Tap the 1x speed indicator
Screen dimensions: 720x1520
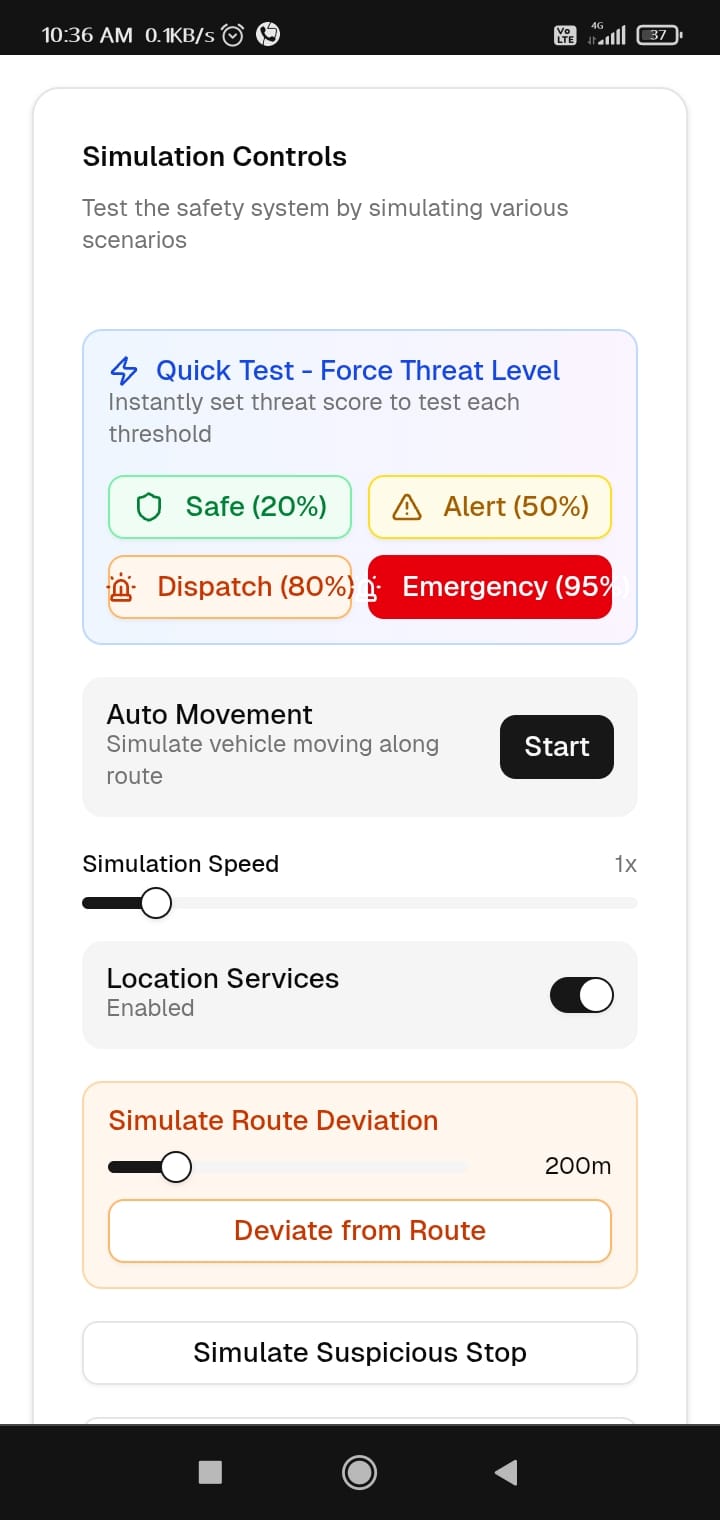(x=625, y=864)
